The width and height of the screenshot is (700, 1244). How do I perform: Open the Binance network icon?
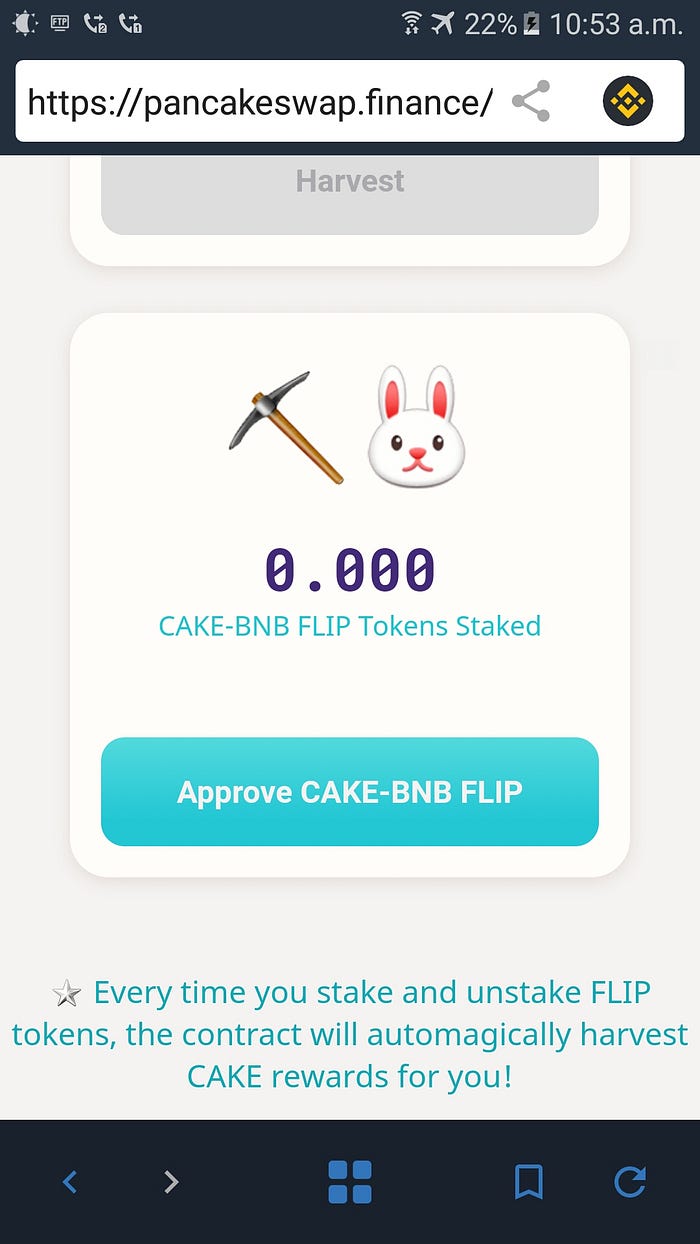628,102
